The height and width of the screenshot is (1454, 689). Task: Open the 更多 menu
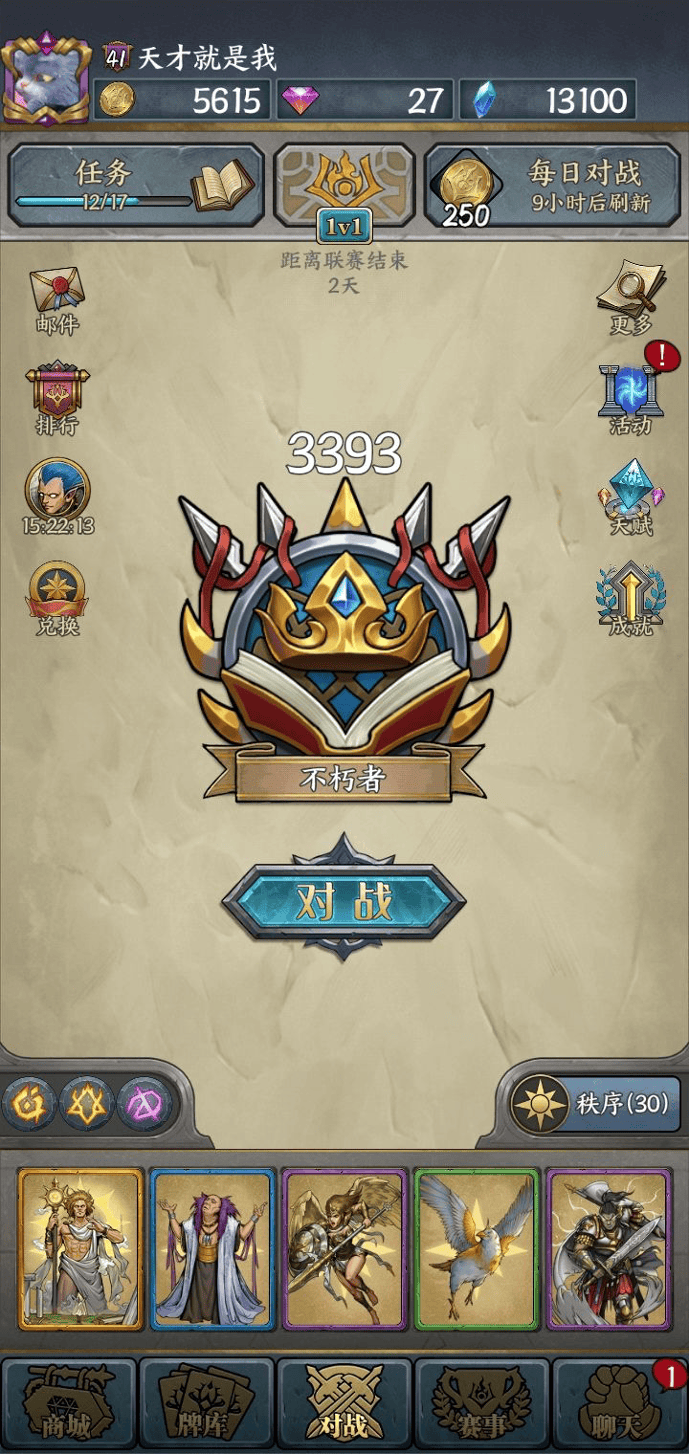point(630,298)
